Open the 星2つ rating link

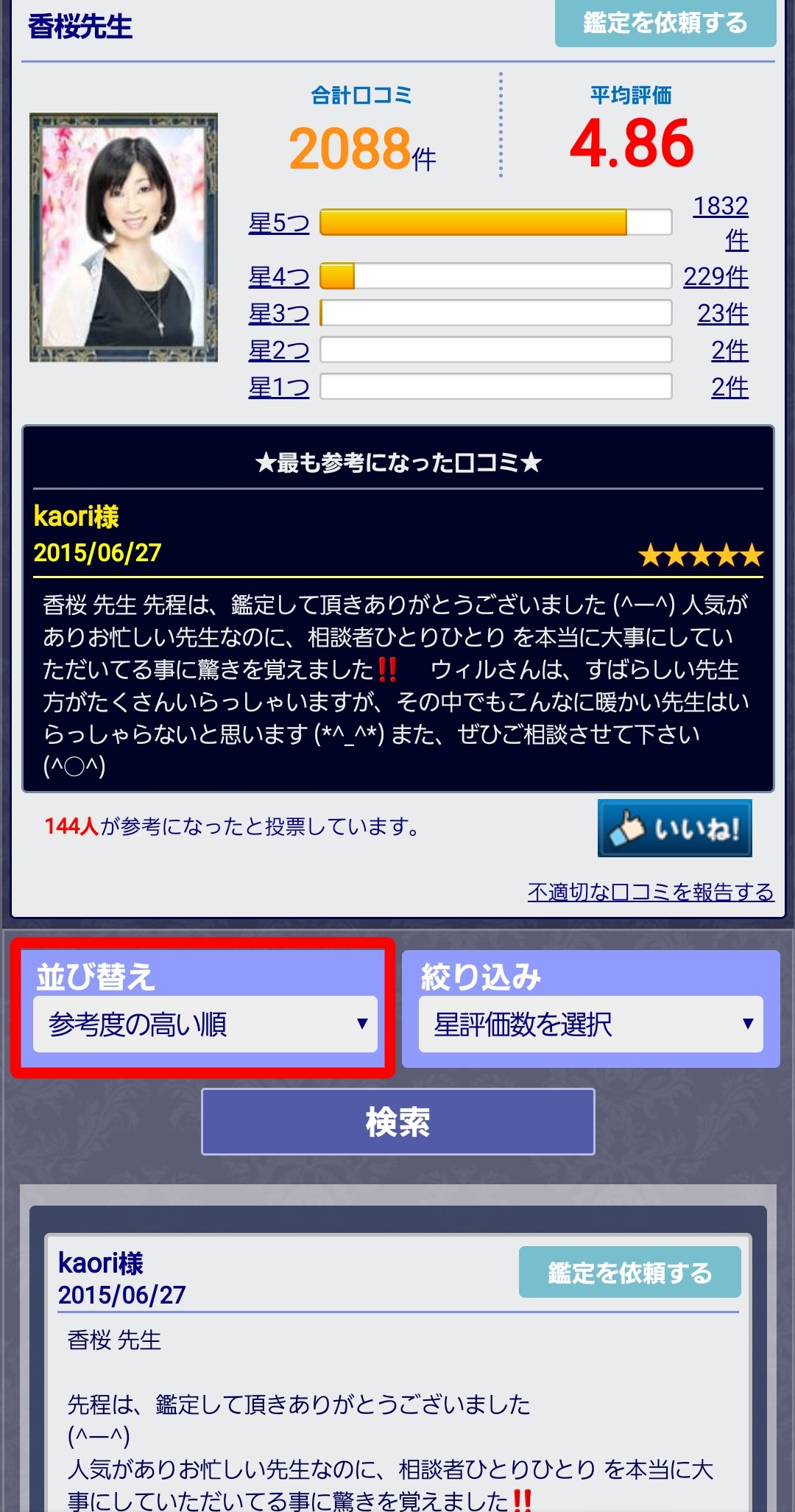pos(279,351)
